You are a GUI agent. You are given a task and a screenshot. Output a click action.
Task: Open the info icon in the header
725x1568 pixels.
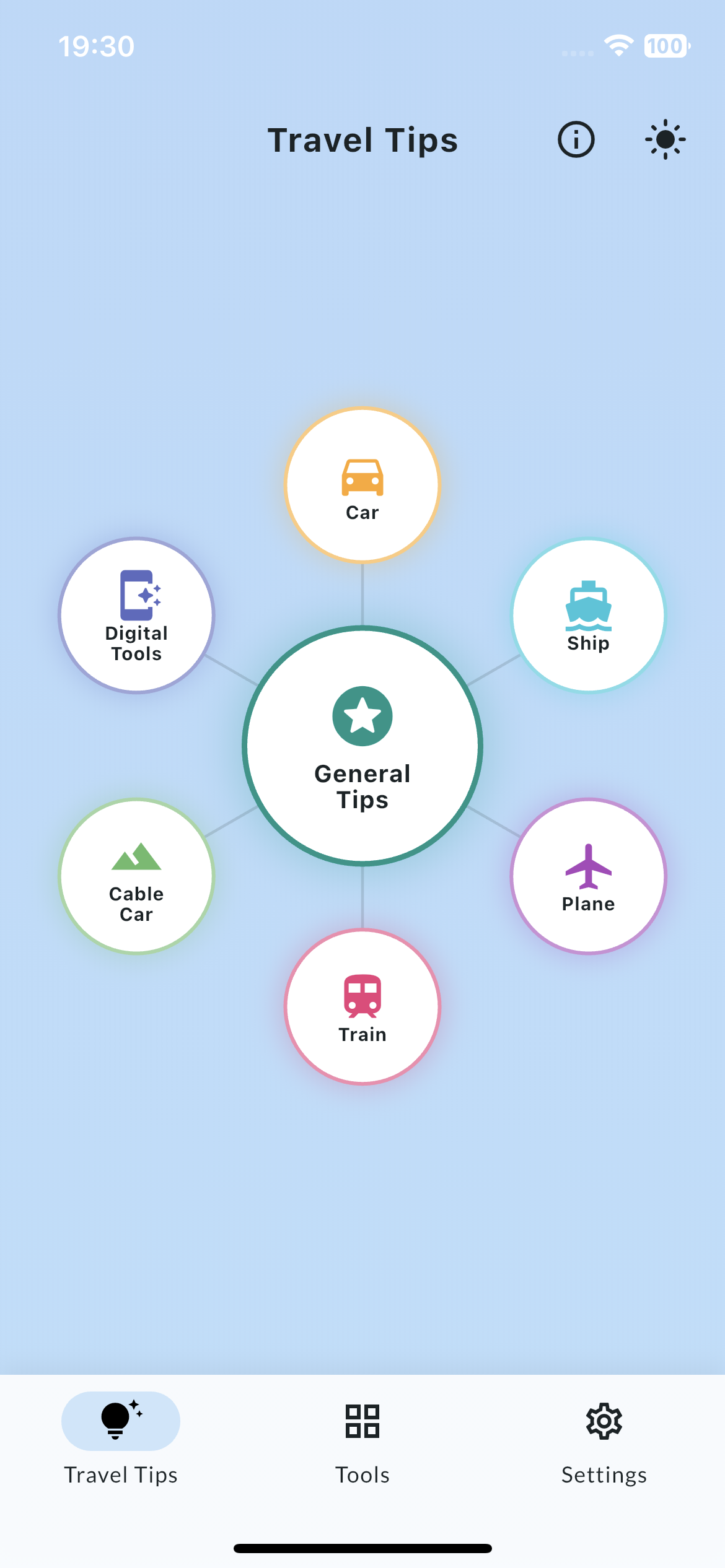point(576,140)
